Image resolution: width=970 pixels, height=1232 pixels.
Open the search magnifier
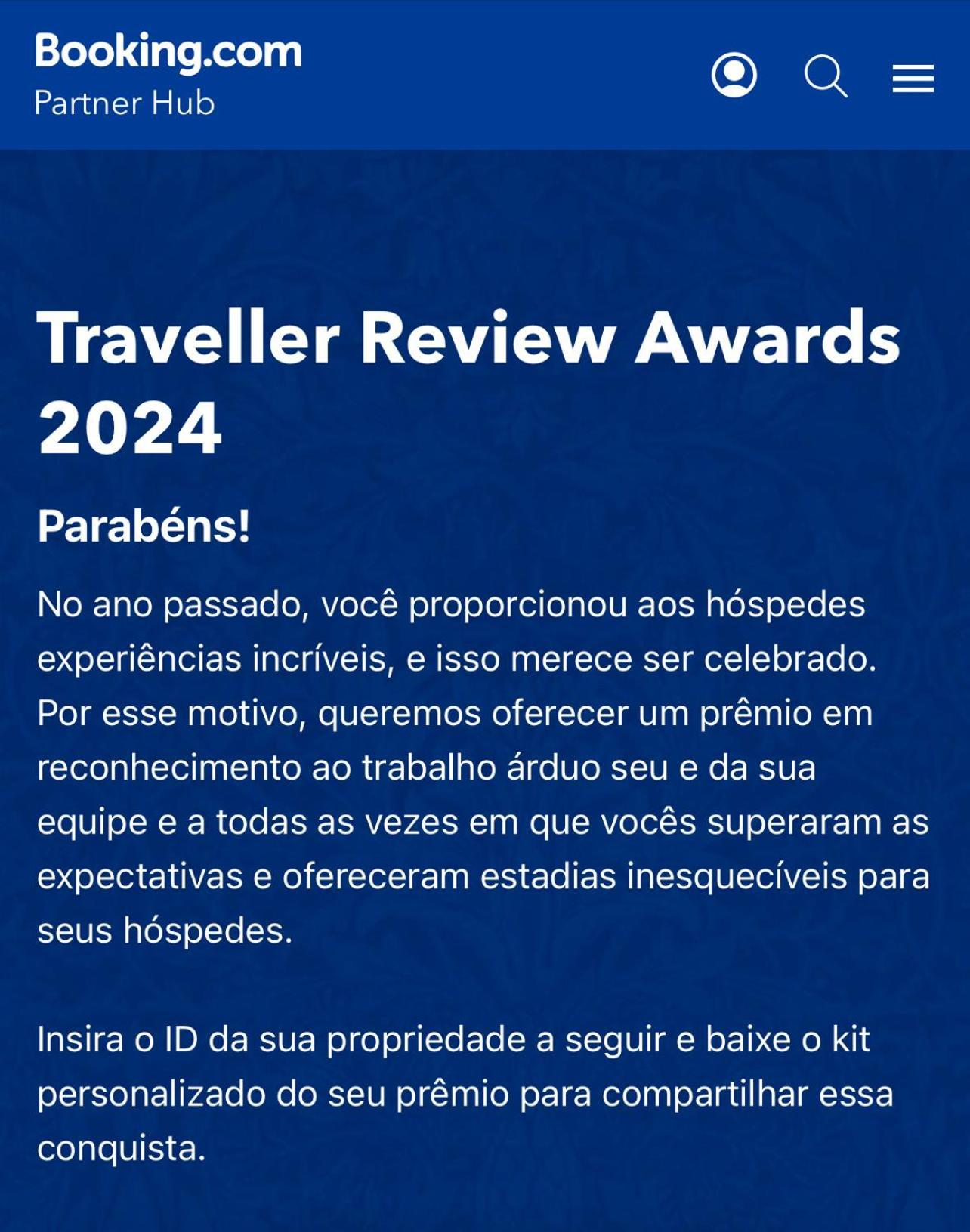[824, 76]
